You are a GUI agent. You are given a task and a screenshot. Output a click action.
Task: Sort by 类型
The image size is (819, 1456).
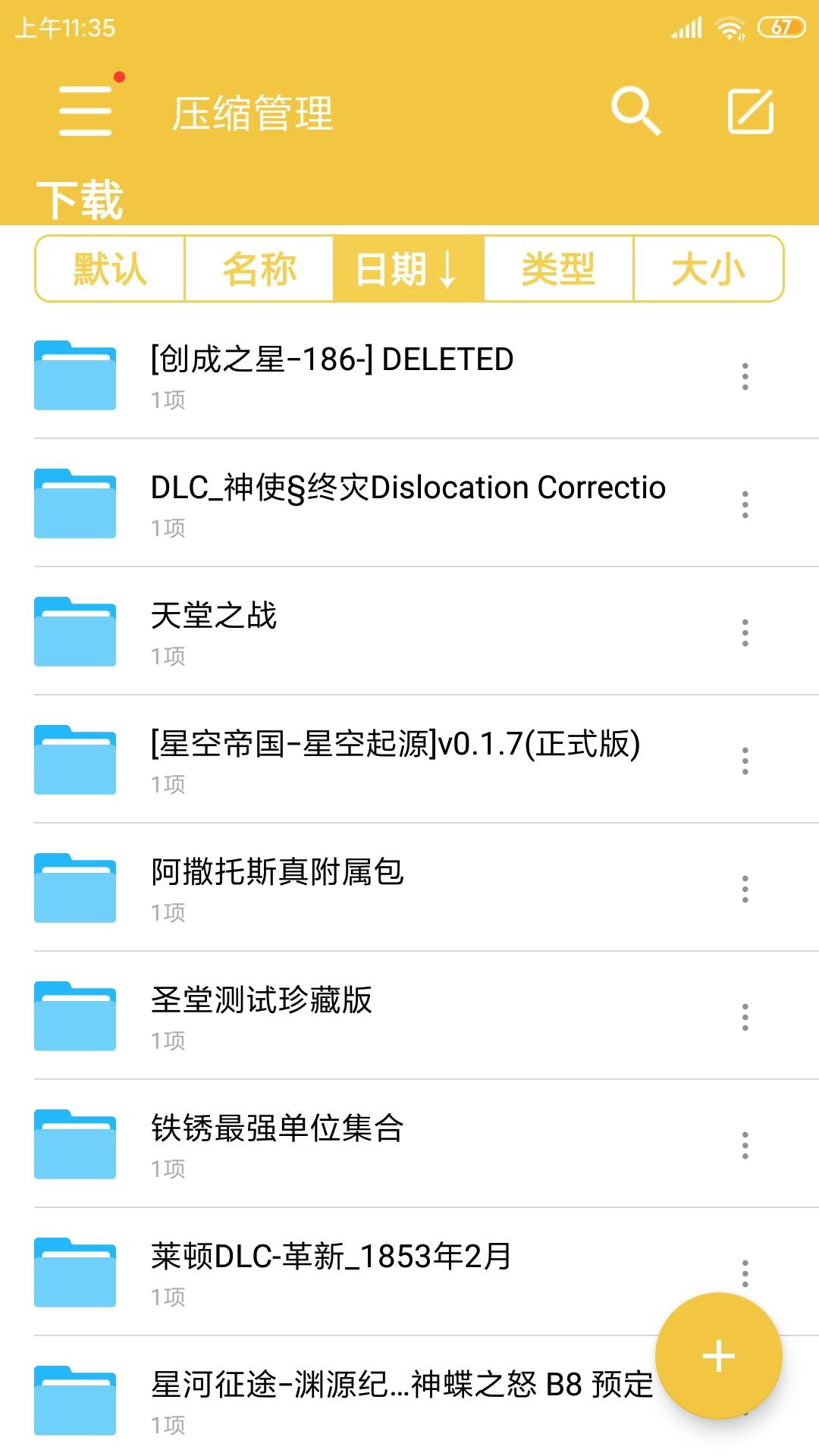click(558, 269)
